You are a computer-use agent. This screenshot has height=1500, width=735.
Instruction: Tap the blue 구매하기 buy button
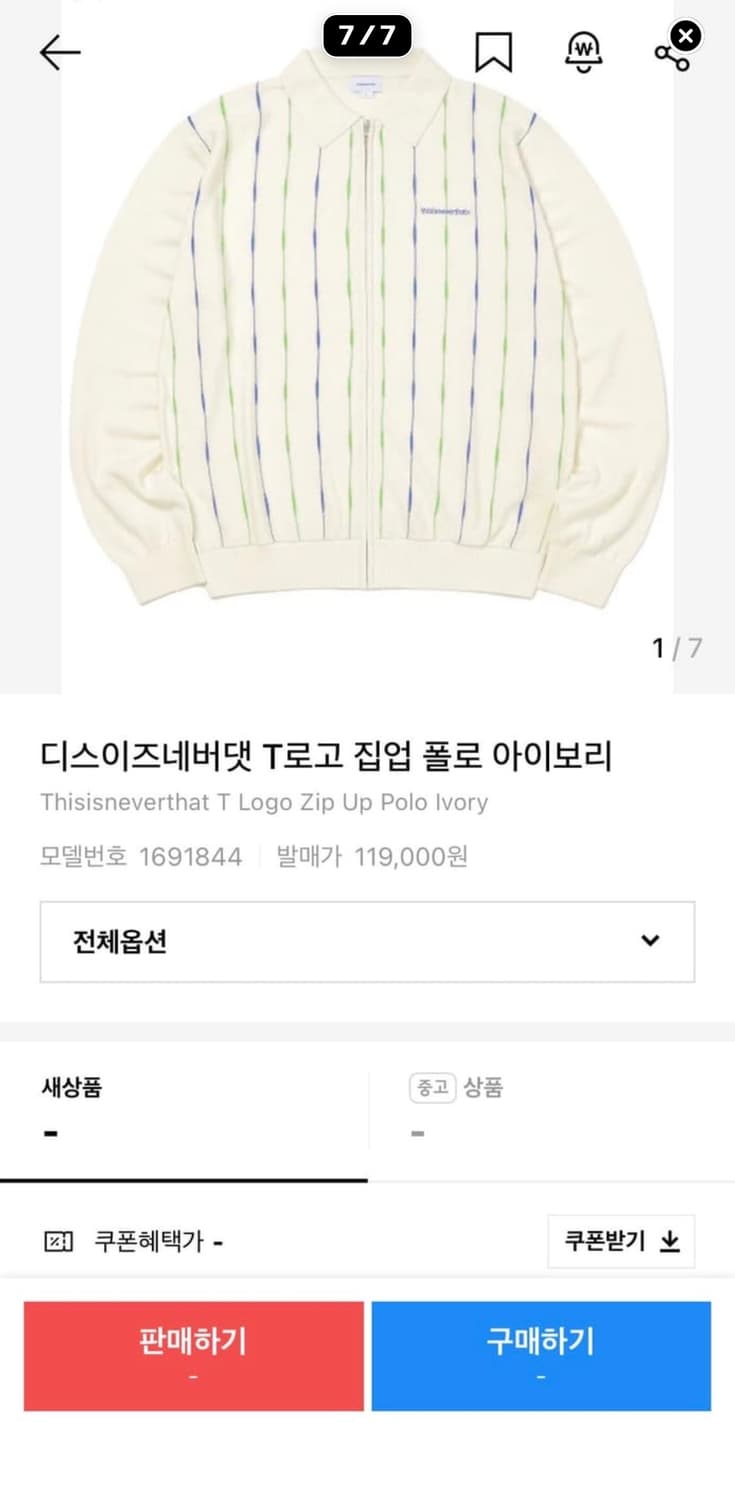(540, 1356)
